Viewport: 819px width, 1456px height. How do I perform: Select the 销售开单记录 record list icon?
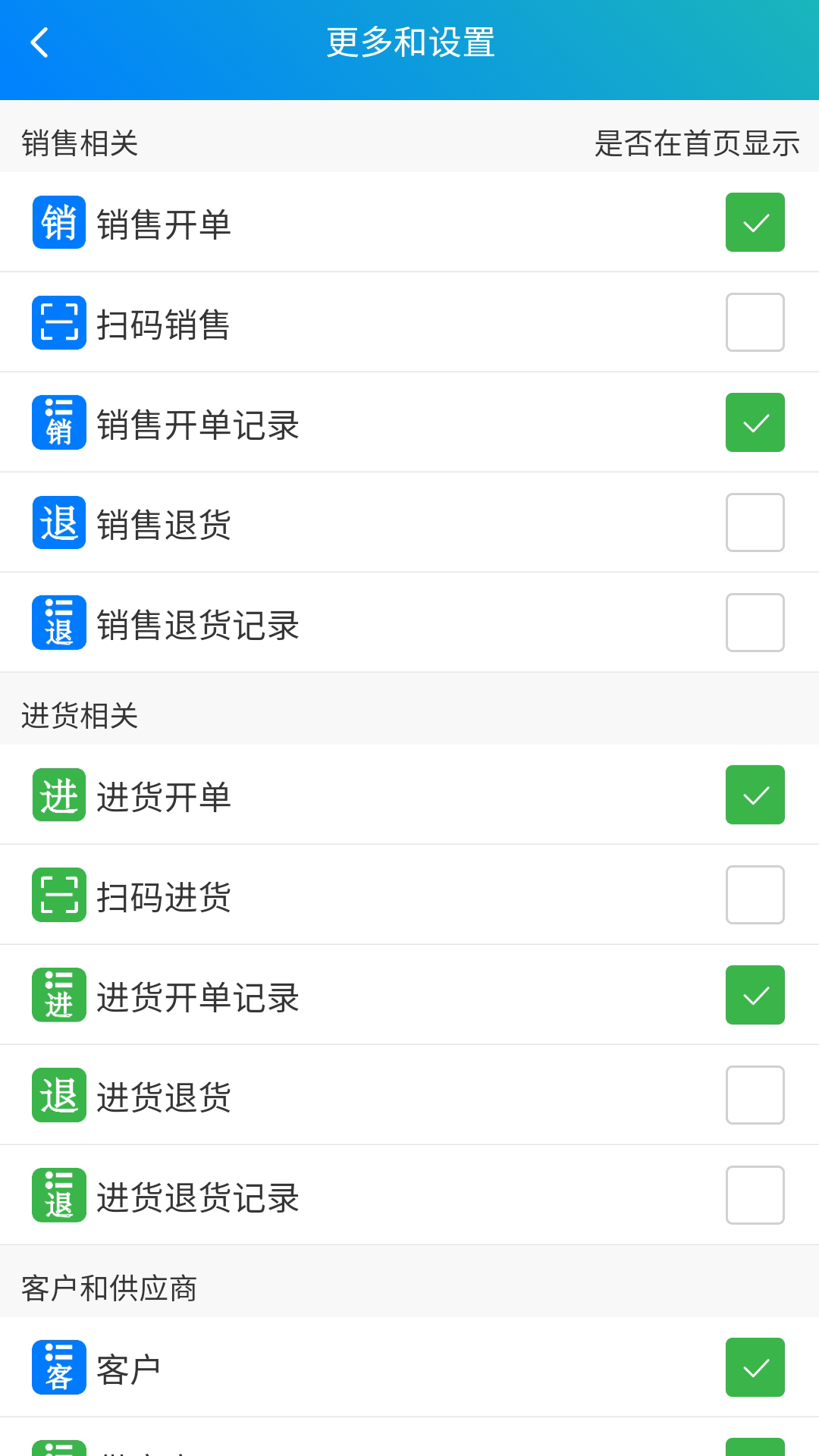[58, 422]
